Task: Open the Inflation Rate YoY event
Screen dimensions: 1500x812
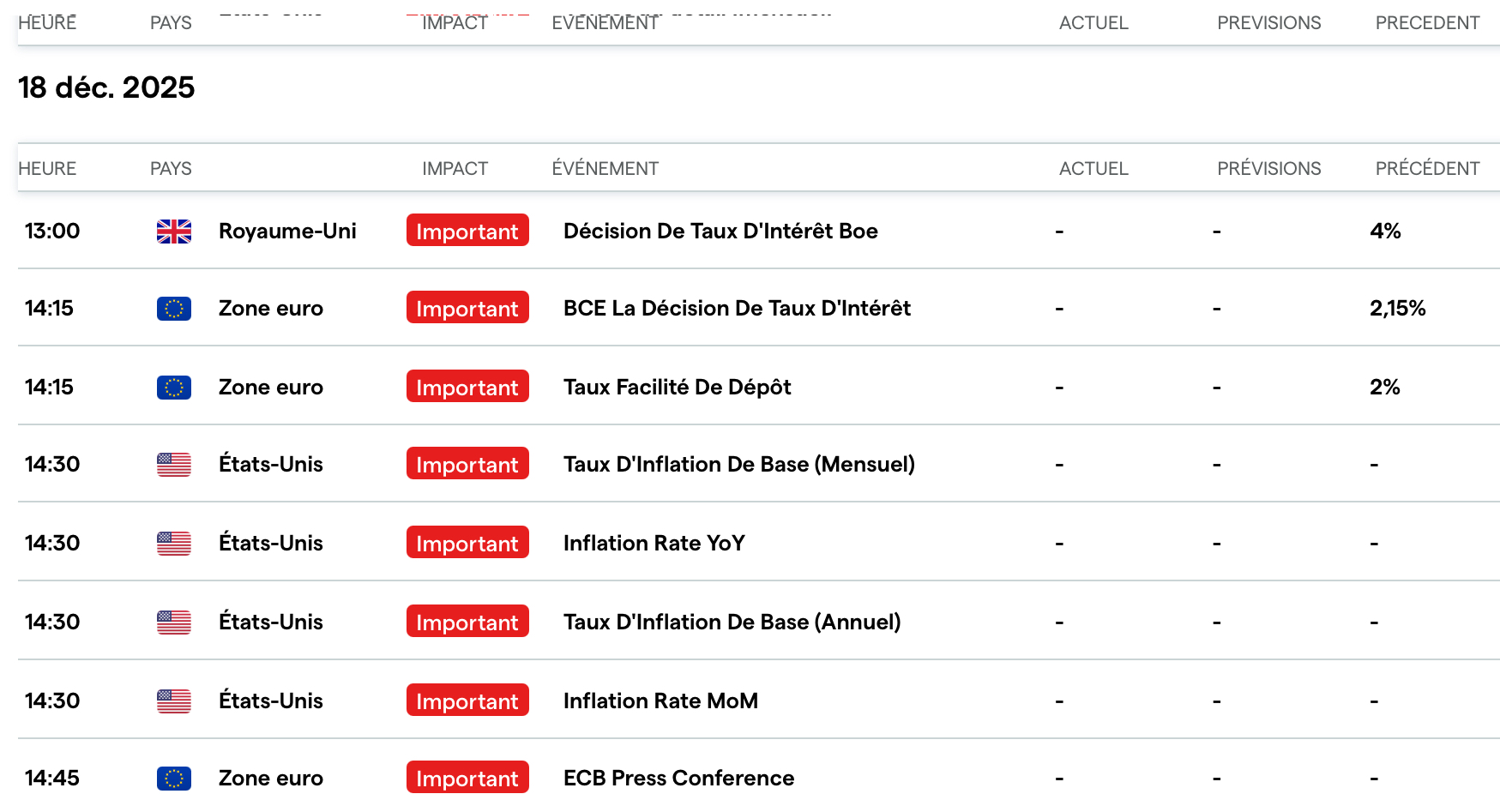Action: click(654, 543)
